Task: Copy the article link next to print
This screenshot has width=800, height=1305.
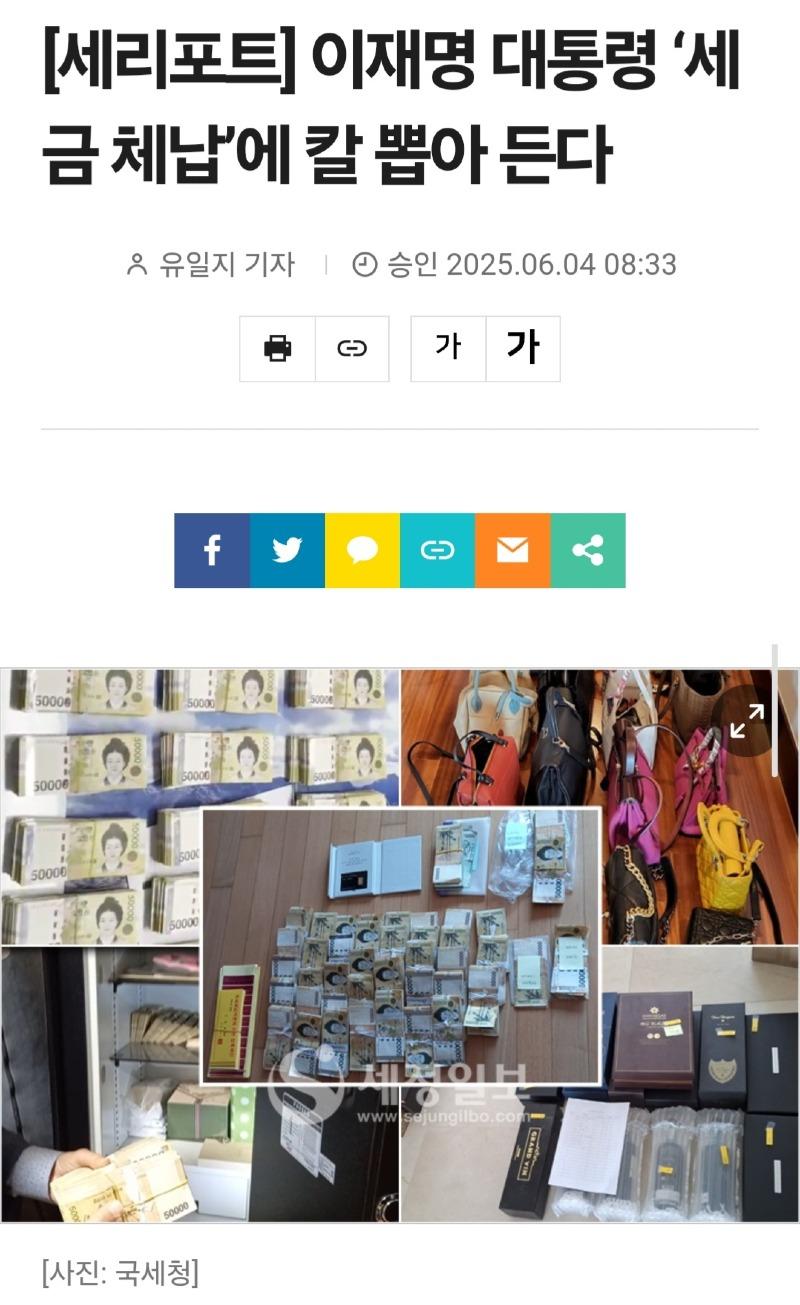Action: pos(352,349)
